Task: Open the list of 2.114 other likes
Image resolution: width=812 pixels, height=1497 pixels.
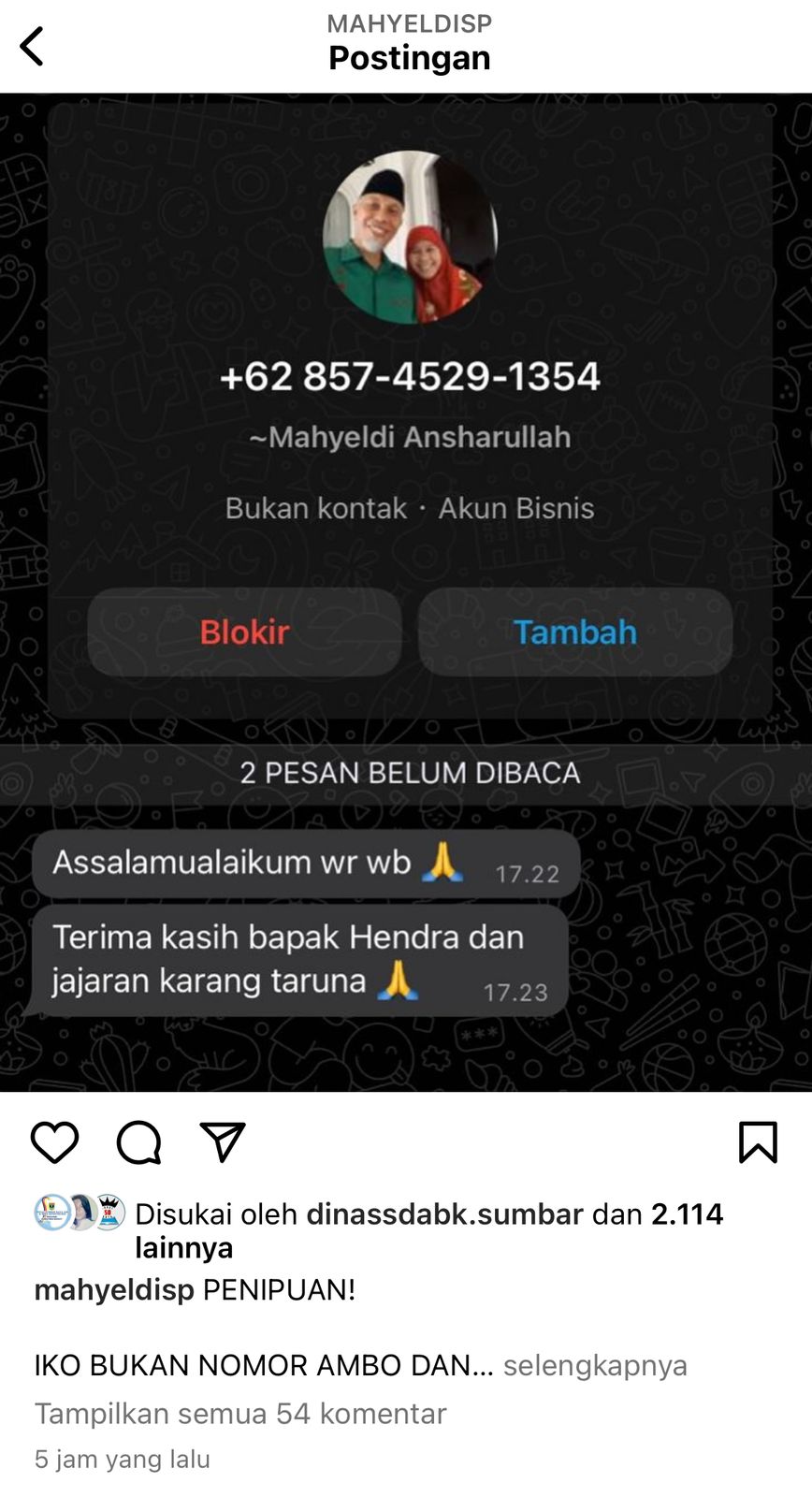Action: pyautogui.click(x=687, y=1214)
